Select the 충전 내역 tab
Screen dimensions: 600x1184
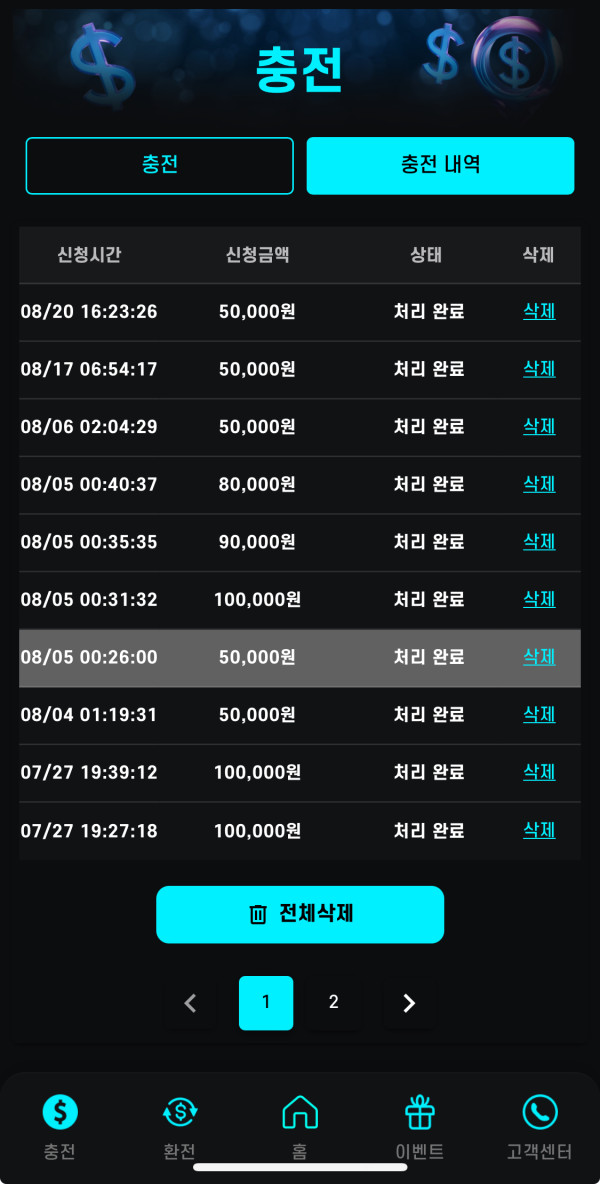coord(440,165)
